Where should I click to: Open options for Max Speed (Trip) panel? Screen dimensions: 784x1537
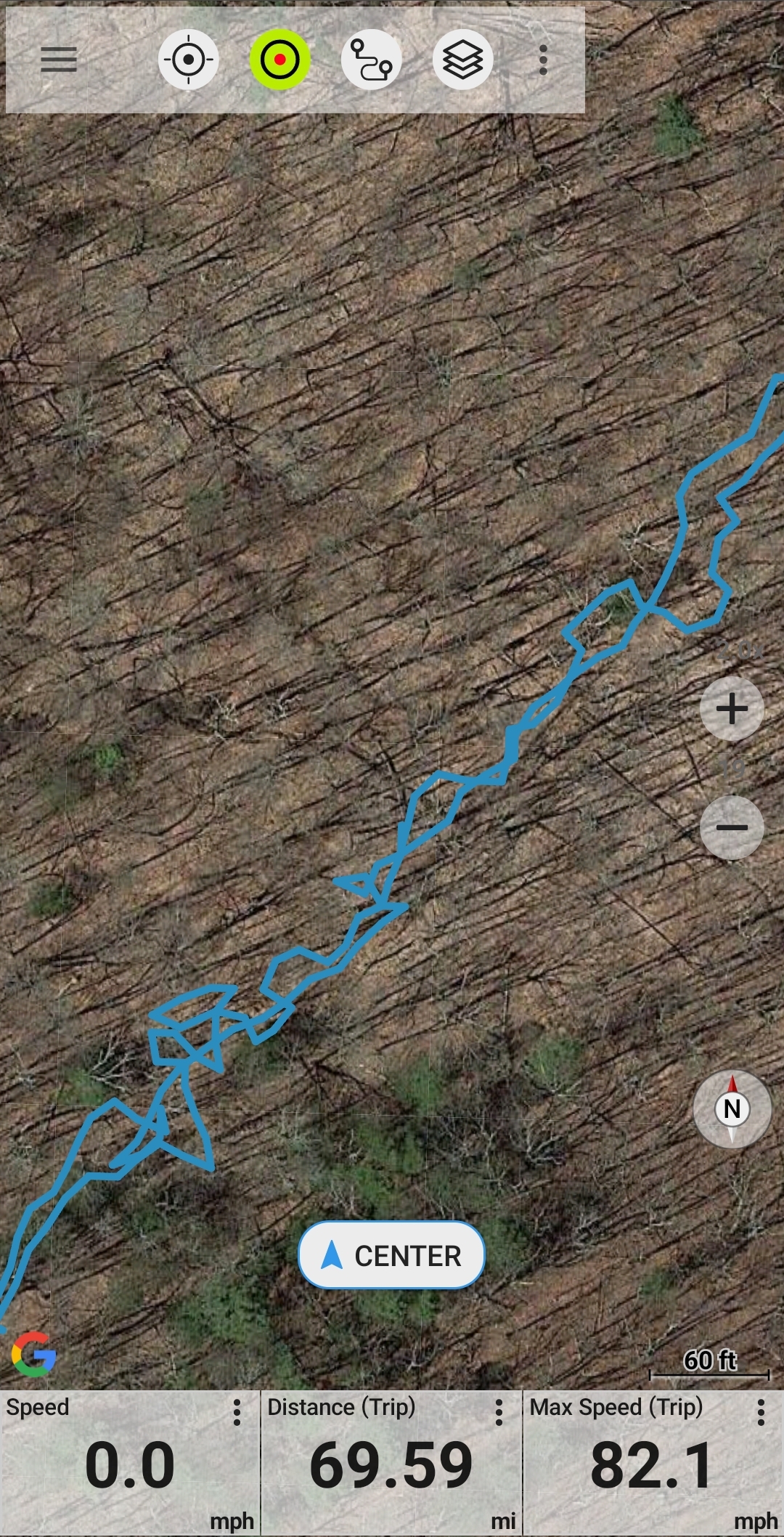(761, 1413)
